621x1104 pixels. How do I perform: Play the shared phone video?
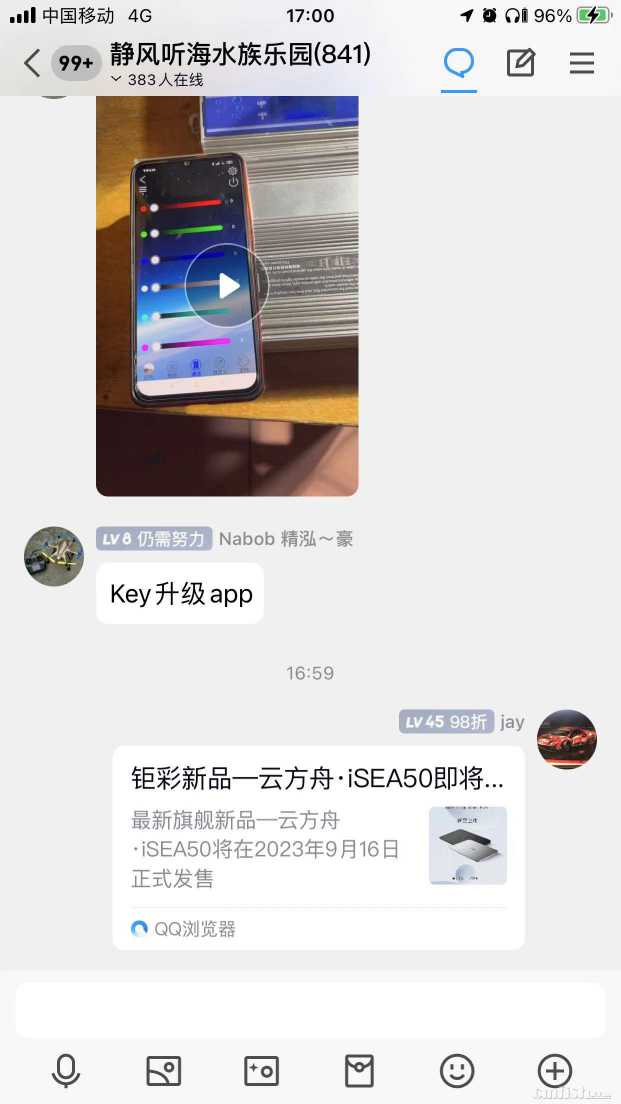coord(227,286)
